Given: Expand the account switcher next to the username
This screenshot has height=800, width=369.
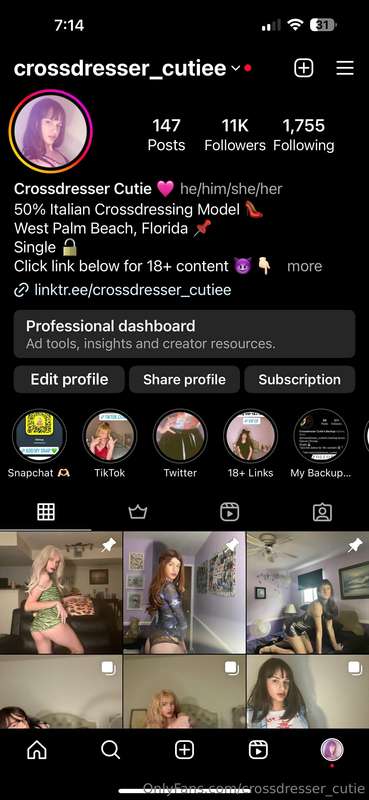Looking at the screenshot, I should pos(235,68).
